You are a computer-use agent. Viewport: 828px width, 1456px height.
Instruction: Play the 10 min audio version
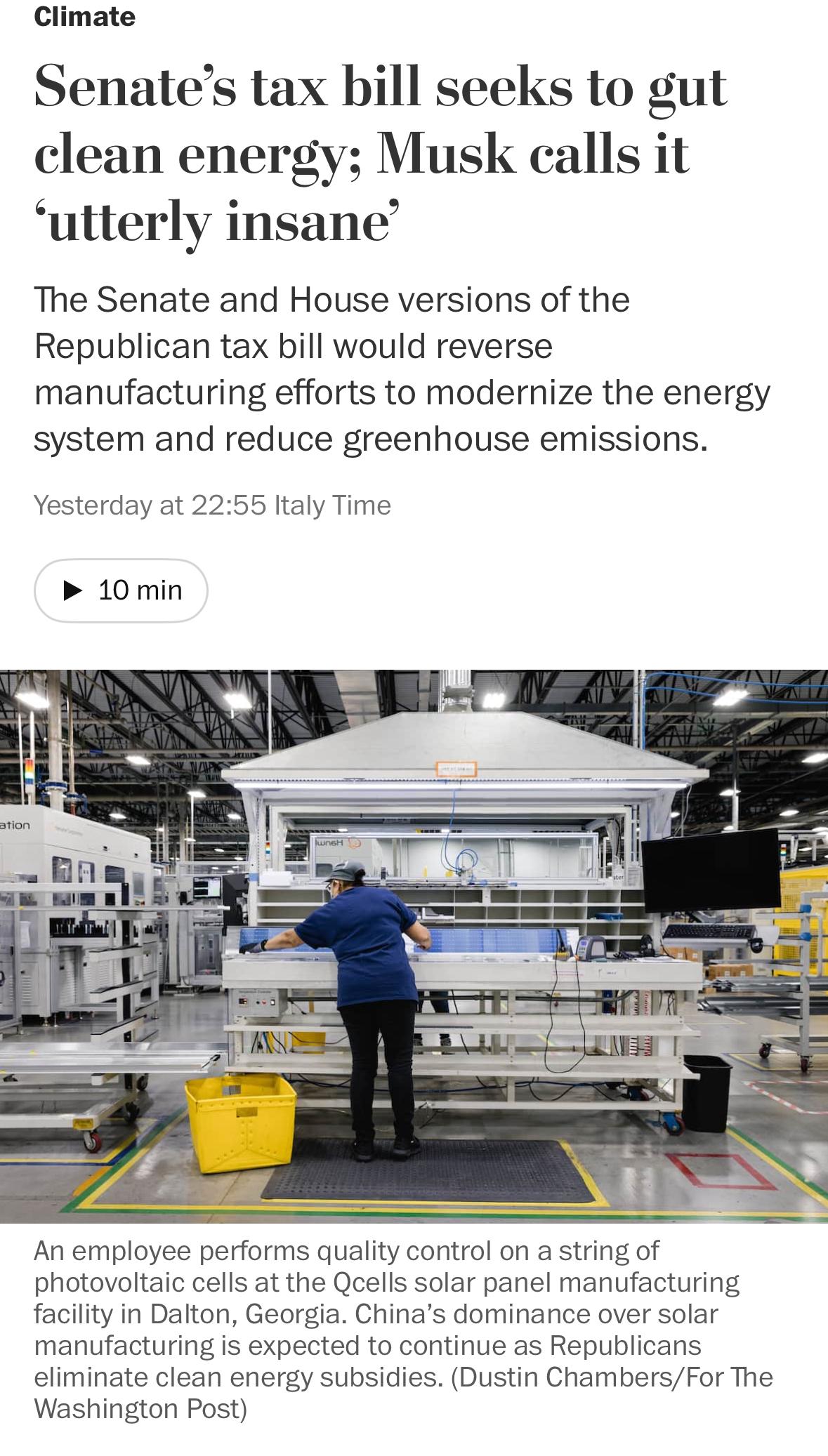[x=121, y=590]
